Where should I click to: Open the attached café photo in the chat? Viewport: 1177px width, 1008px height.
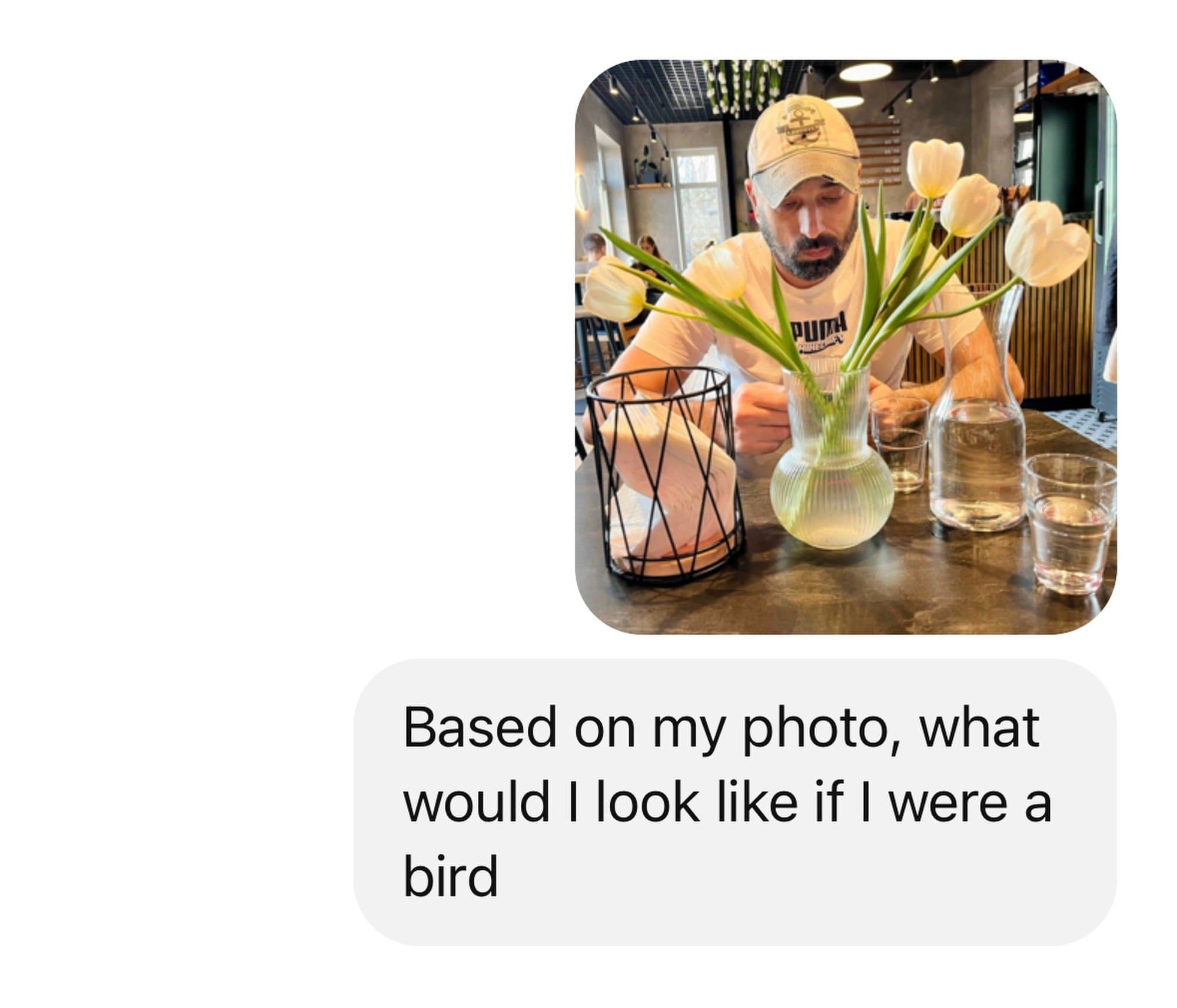point(845,347)
